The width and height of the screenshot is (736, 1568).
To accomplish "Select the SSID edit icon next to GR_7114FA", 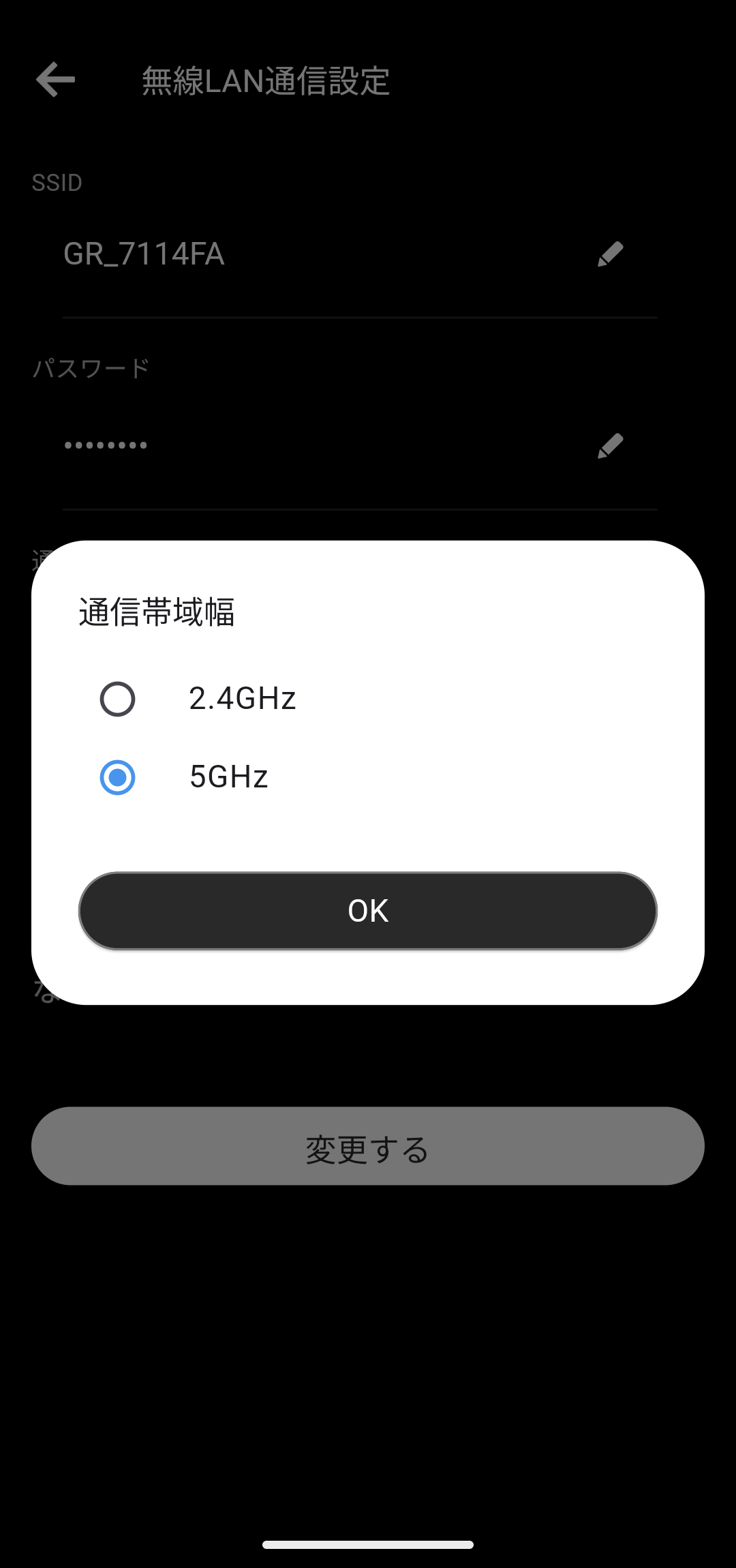I will (x=611, y=254).
